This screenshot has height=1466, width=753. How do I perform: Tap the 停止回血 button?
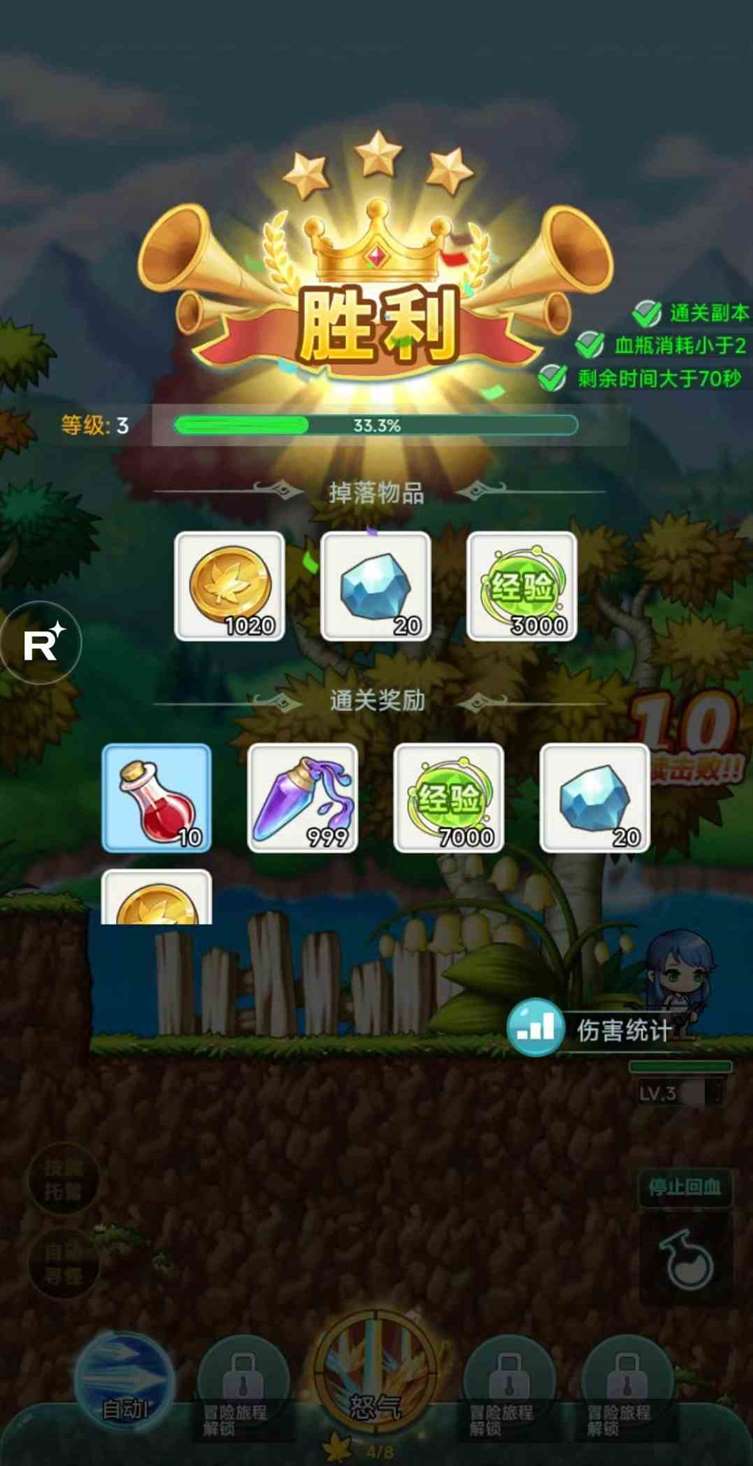click(685, 1188)
